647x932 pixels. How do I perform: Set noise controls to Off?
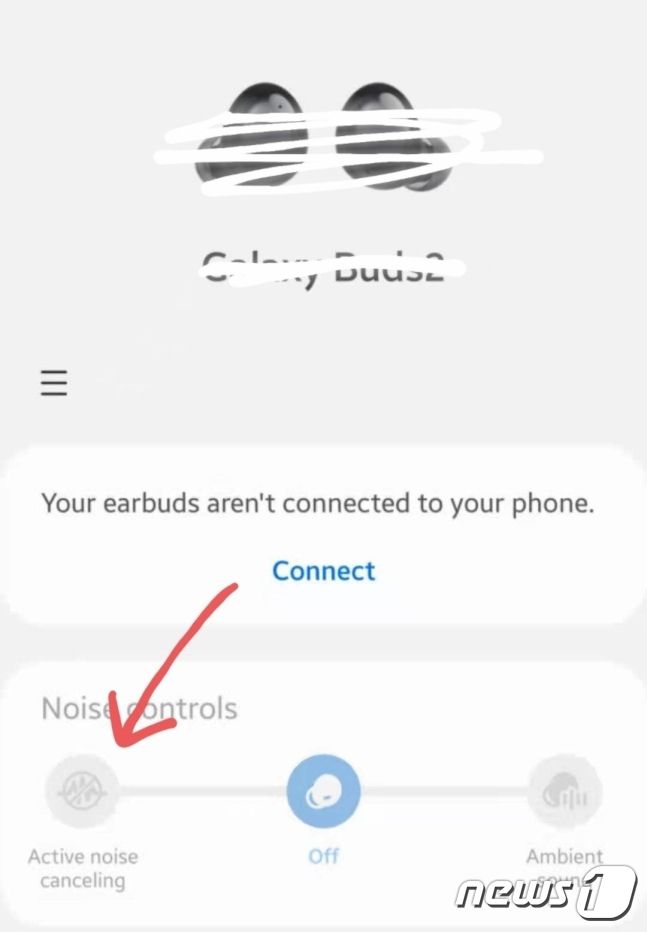[x=323, y=793]
